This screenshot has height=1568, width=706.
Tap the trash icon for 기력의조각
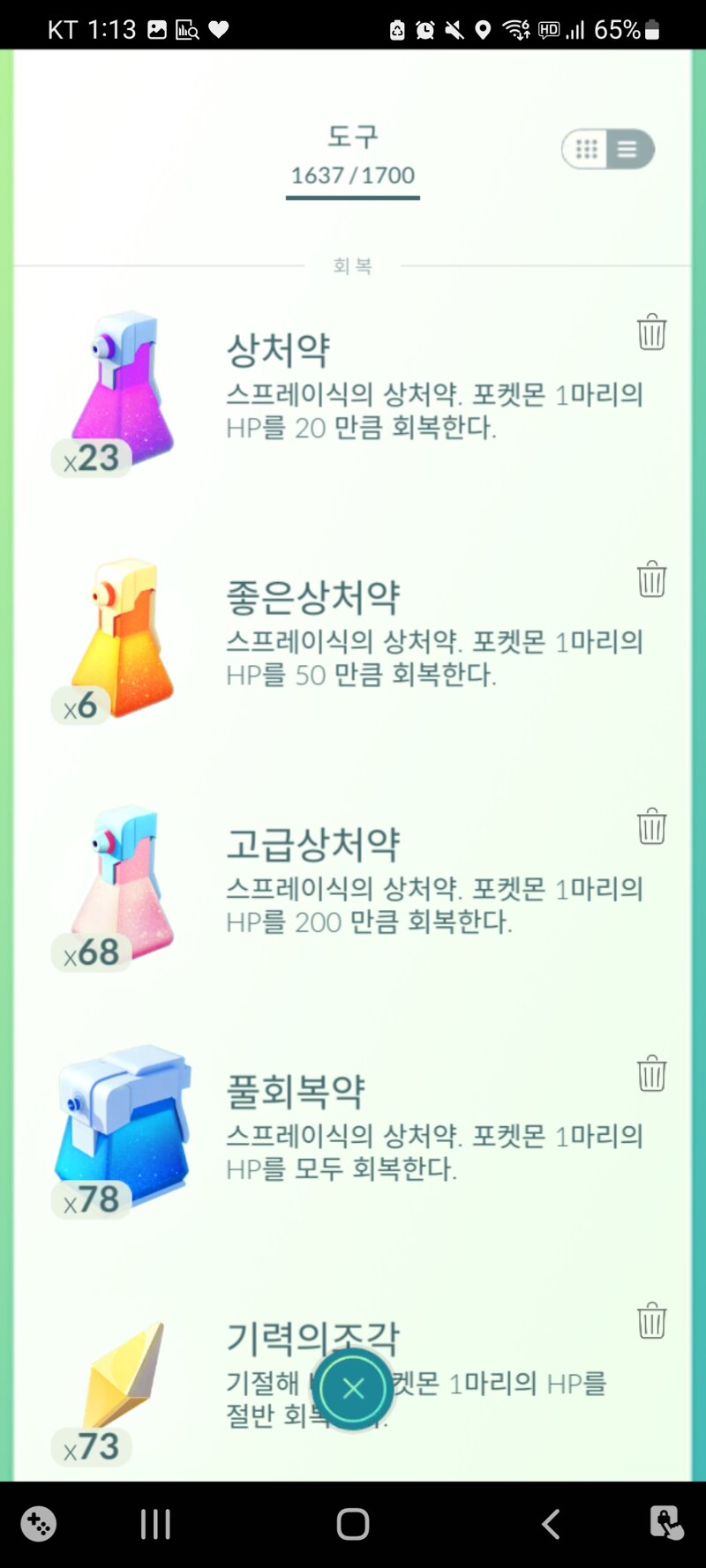[651, 1320]
